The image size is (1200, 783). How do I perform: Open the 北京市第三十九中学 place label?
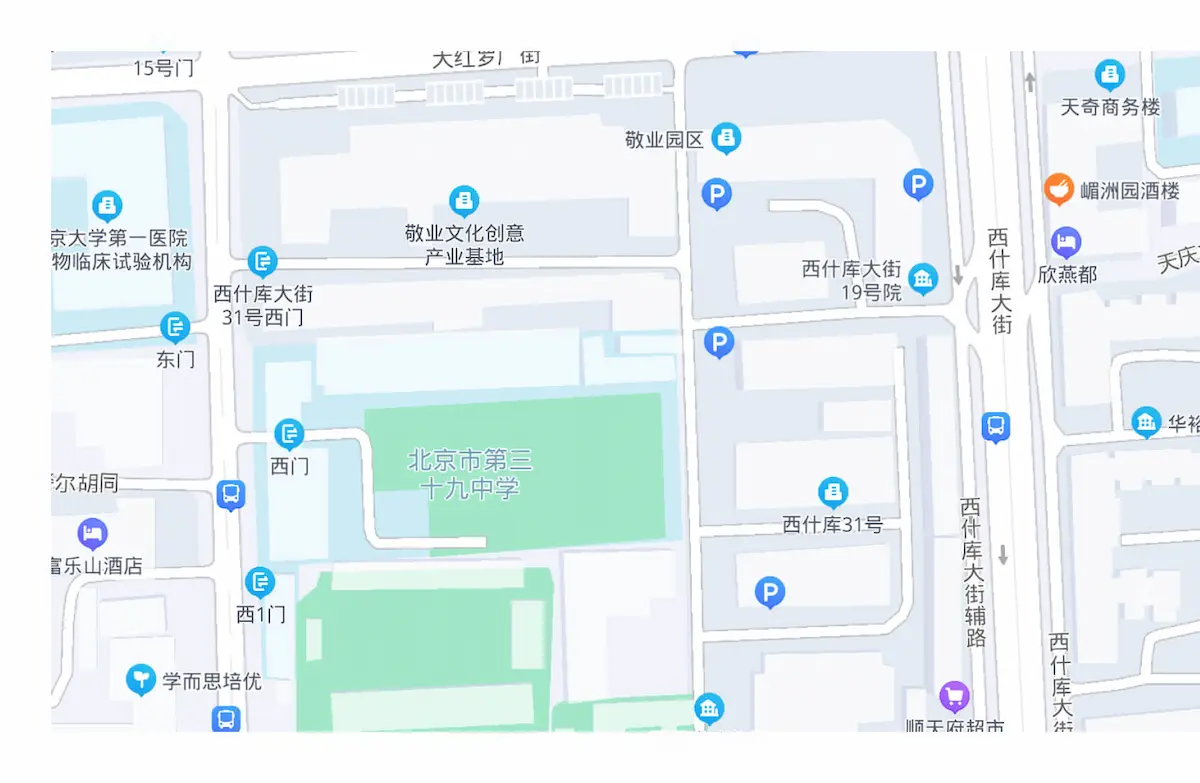pos(470,474)
